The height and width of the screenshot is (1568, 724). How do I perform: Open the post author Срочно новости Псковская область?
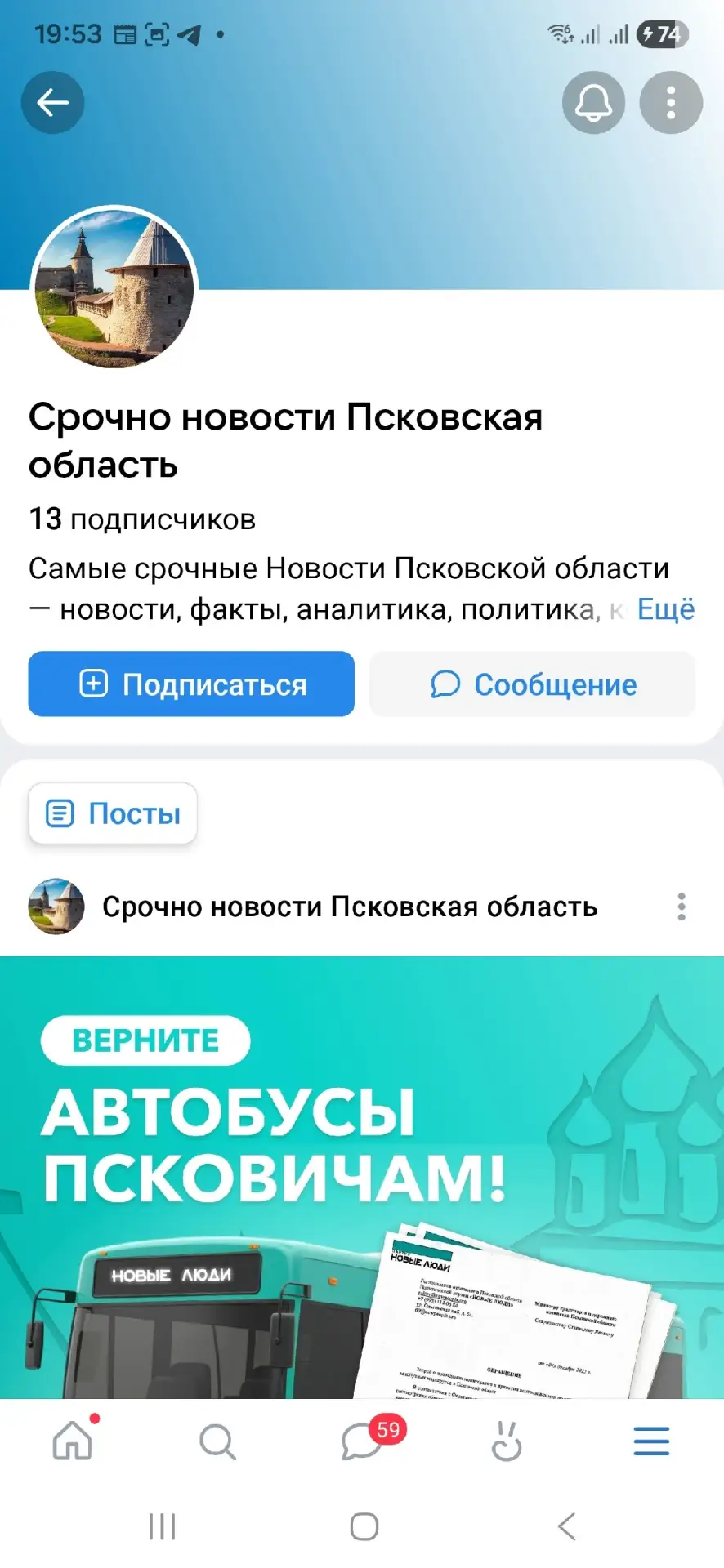[x=349, y=906]
